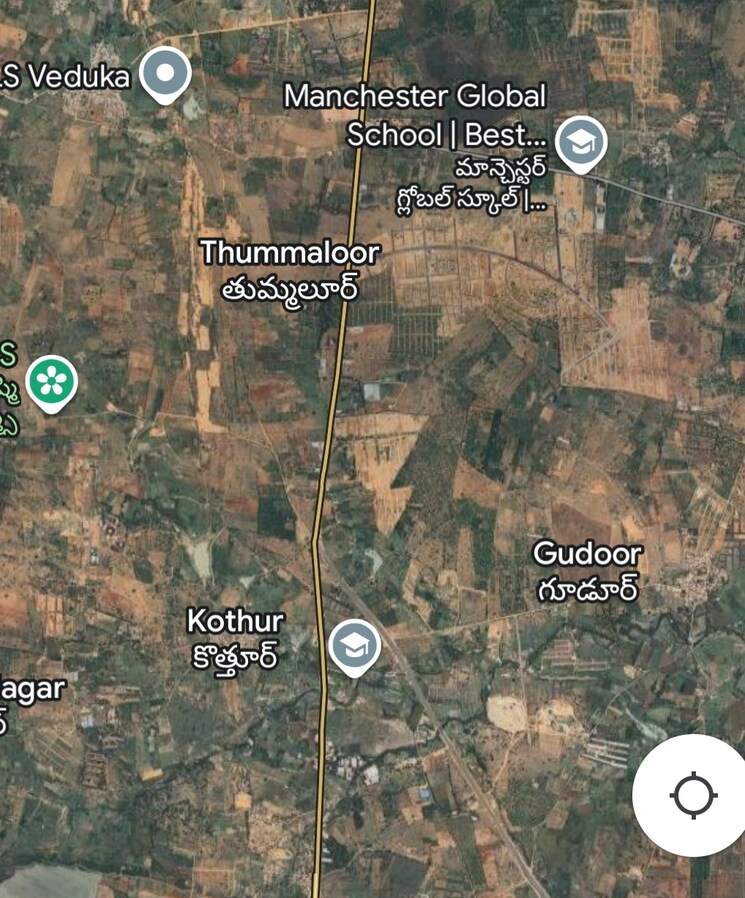Screen dimensions: 745x898
Task: Tap the circular location pointer on LS Veduka marker
Action: click(164, 71)
